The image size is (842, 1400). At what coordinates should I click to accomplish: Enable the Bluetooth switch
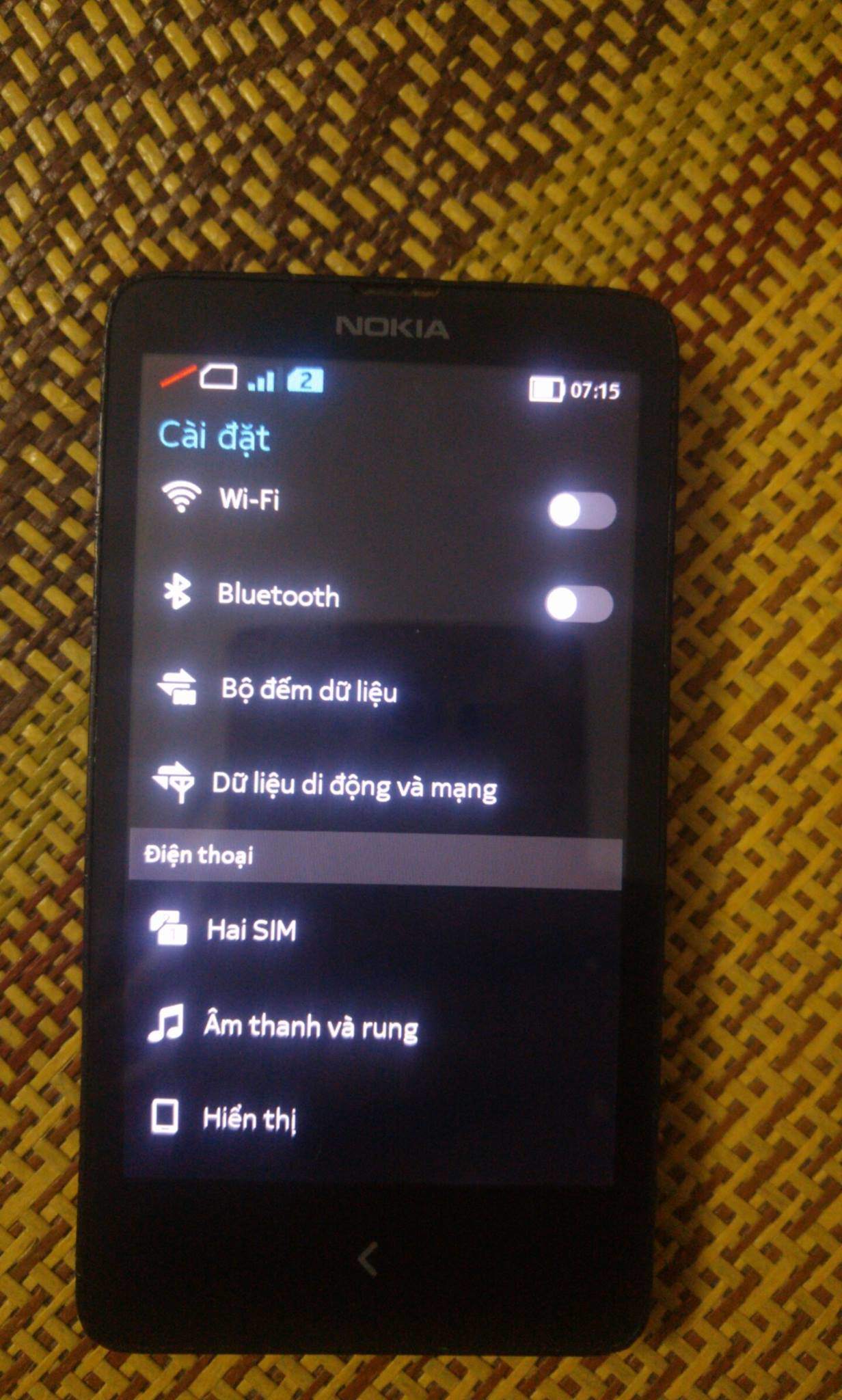pos(579,604)
